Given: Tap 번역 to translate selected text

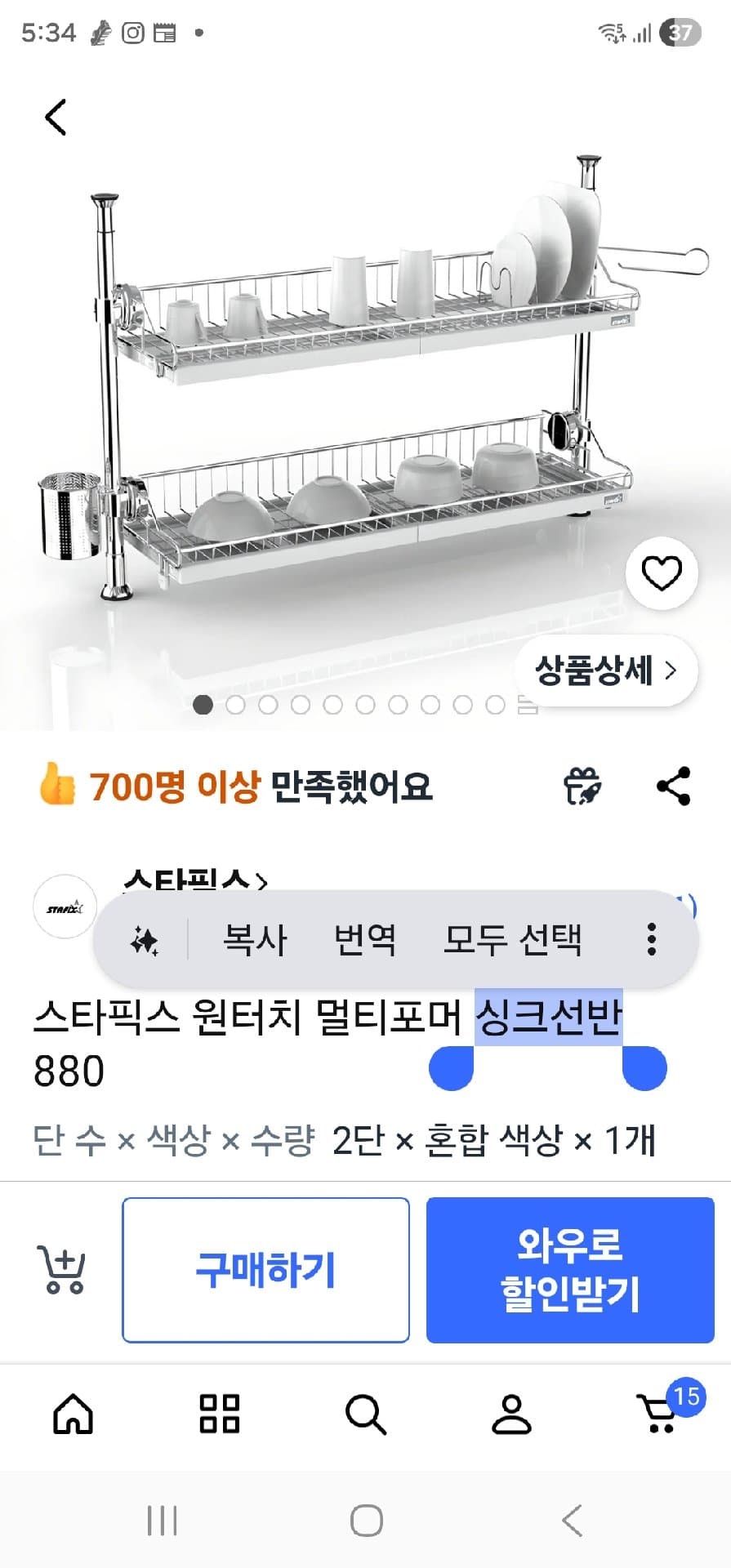Looking at the screenshot, I should [x=365, y=940].
